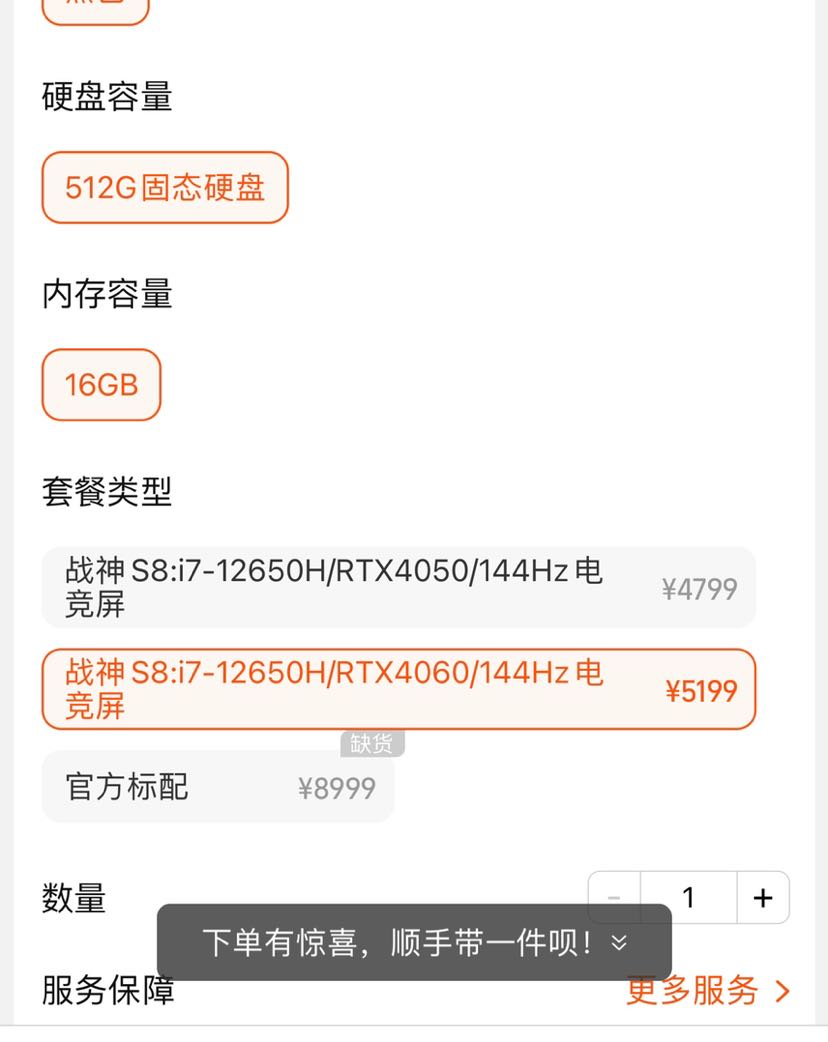
Task: Tap the 下单有惊喜 promotion banner
Action: 400,942
